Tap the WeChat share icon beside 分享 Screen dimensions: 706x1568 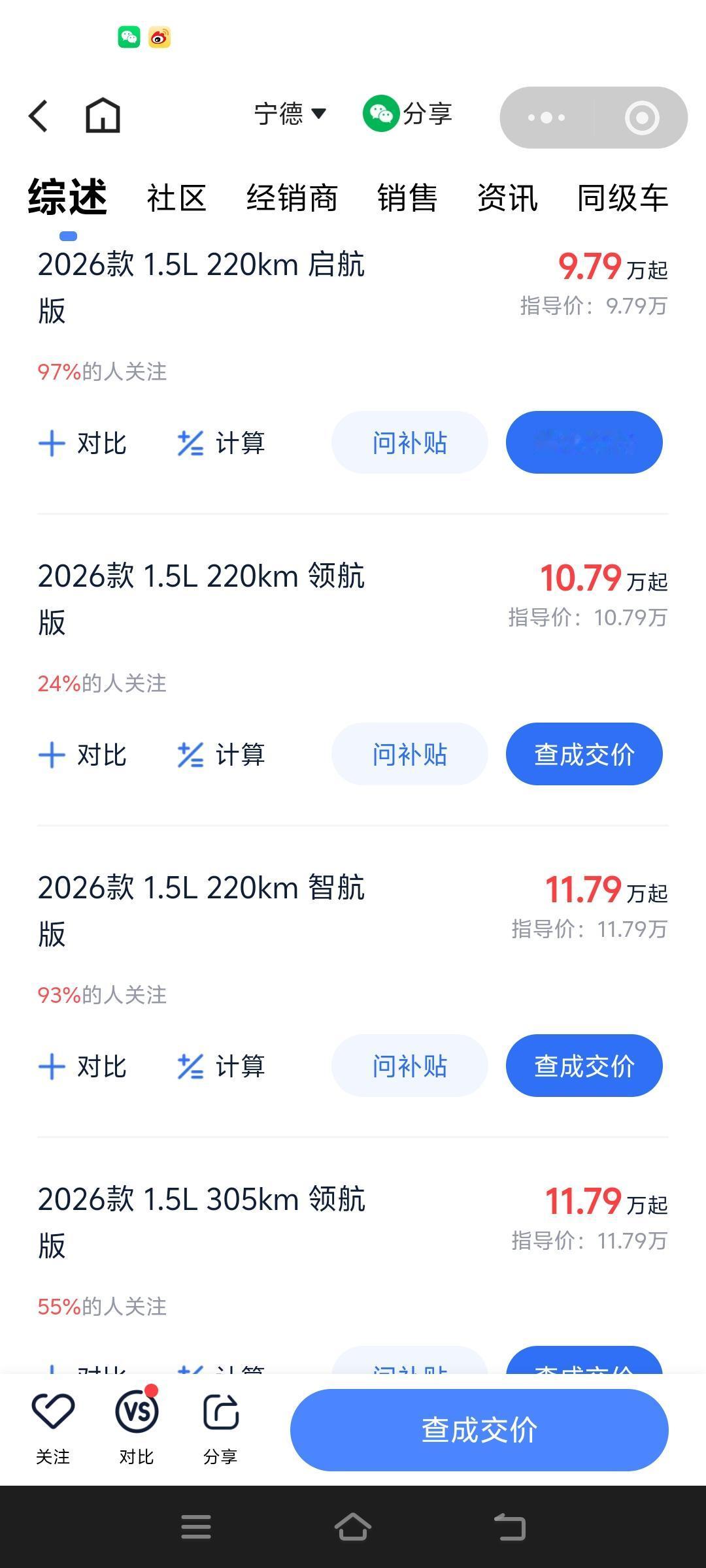pyautogui.click(x=381, y=112)
